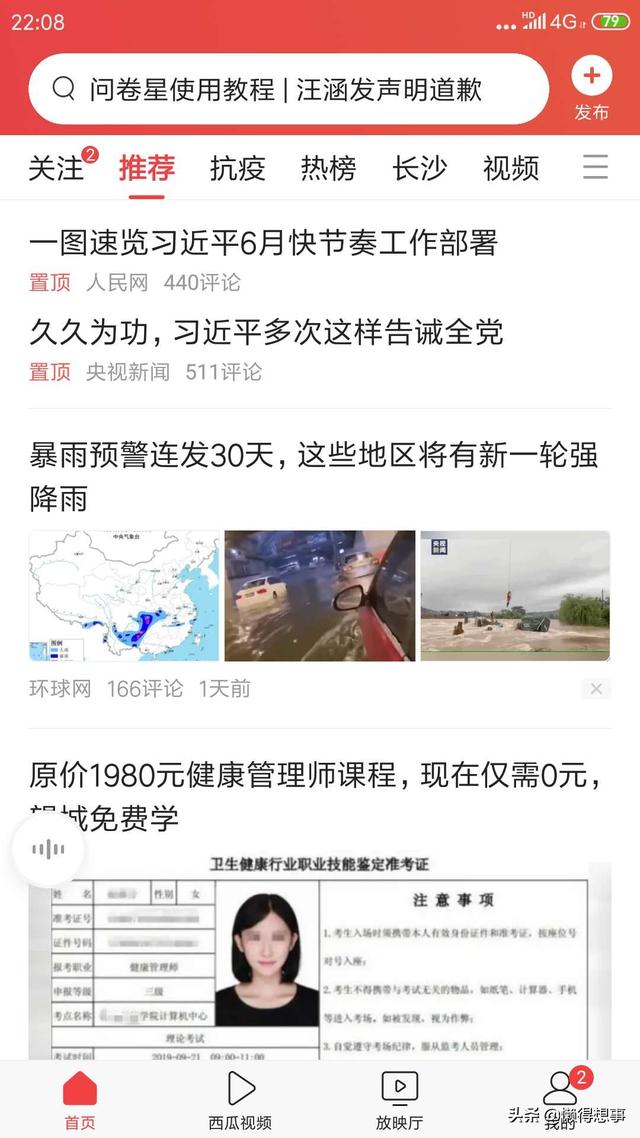Tap the floating audio waveform button
The width and height of the screenshot is (640, 1138).
pos(49,849)
